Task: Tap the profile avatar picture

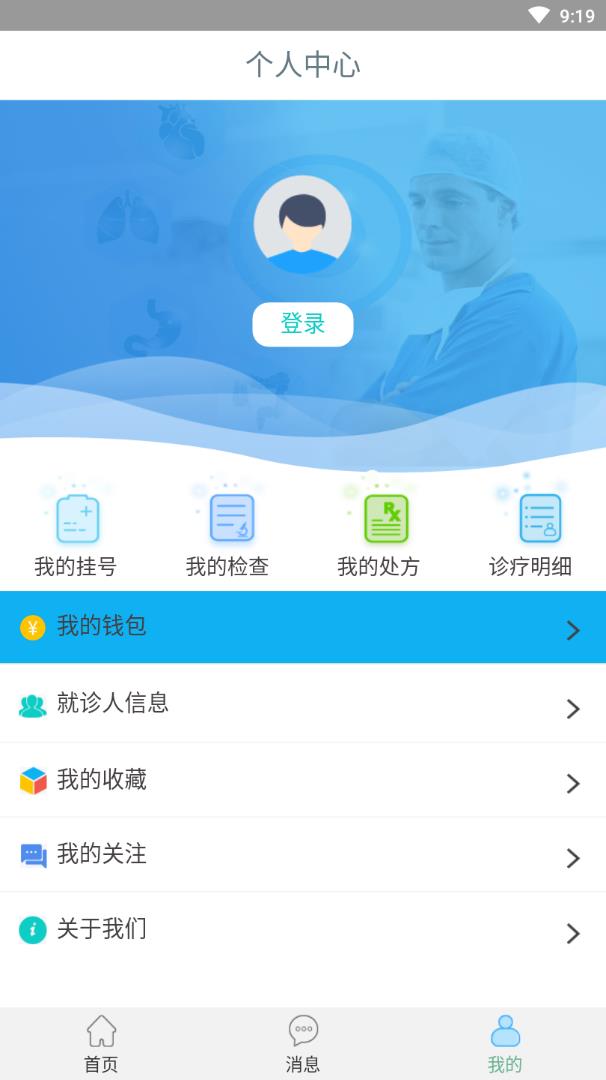Action: click(x=302, y=224)
